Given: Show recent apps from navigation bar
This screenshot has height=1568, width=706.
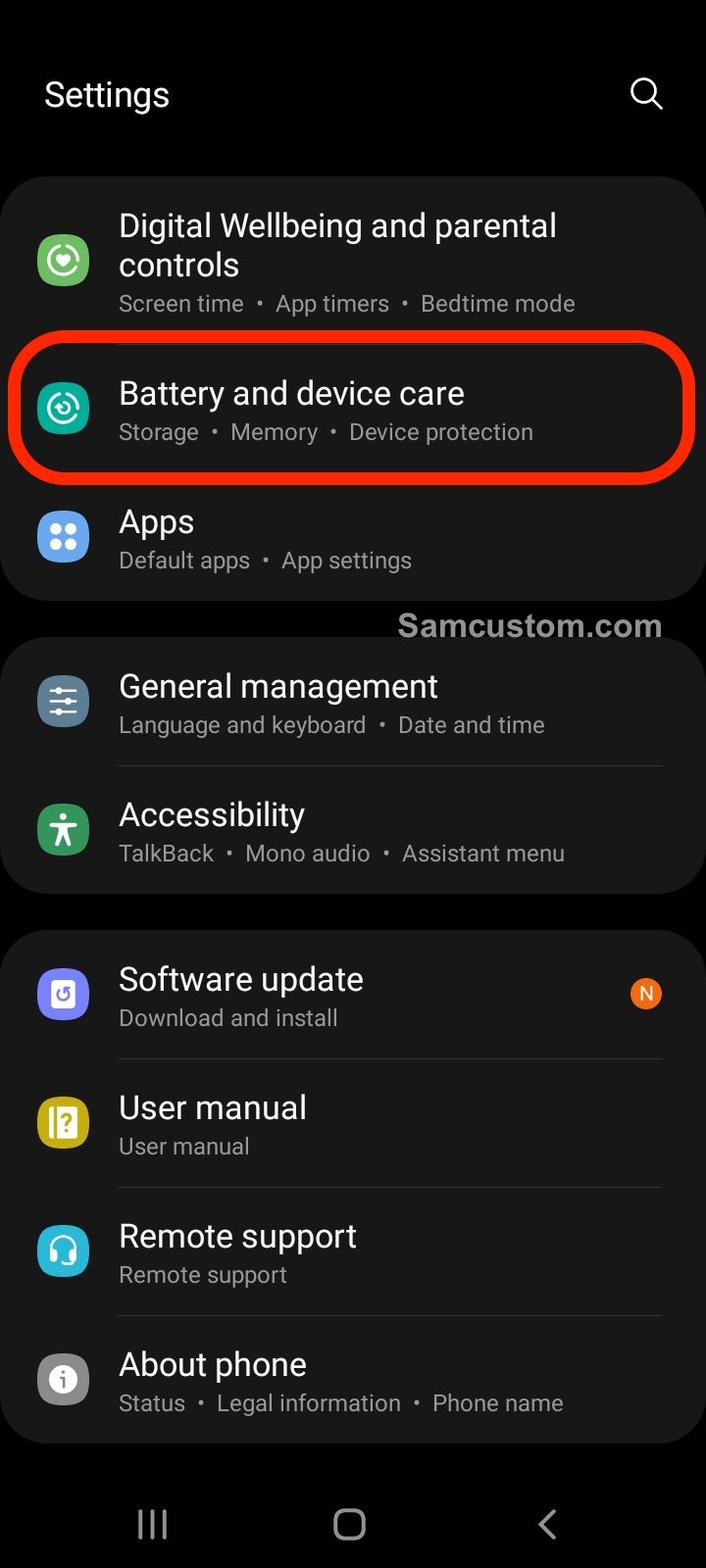Looking at the screenshot, I should pyautogui.click(x=153, y=1524).
